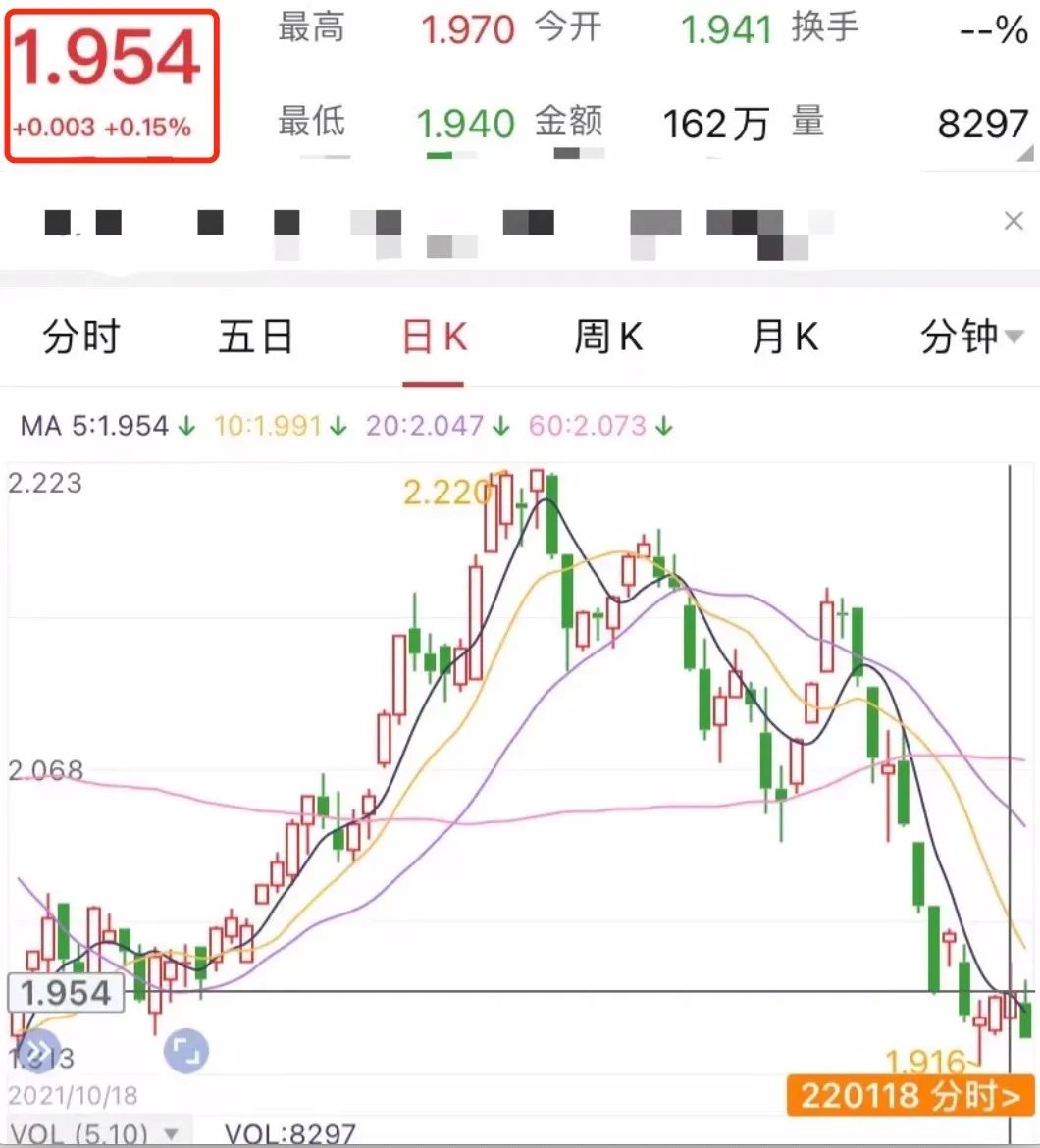
Task: Switch to the 周K chart tab
Action: [x=609, y=338]
